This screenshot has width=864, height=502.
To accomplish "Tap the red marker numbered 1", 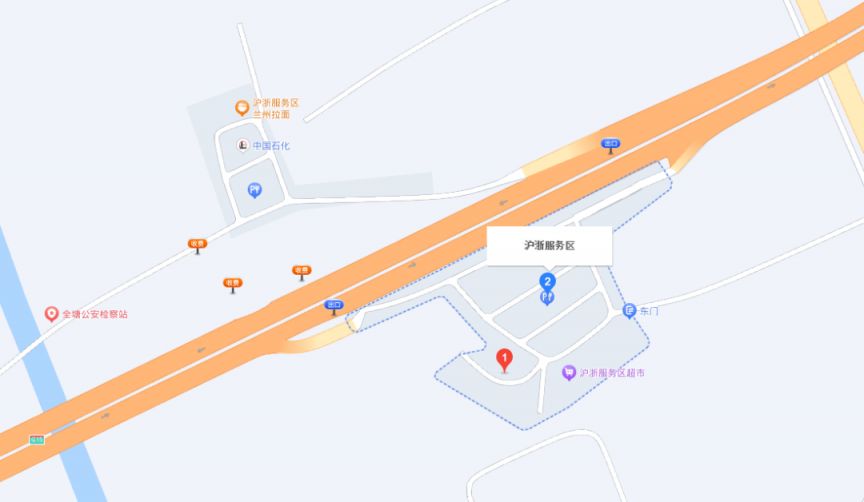I will (x=505, y=358).
